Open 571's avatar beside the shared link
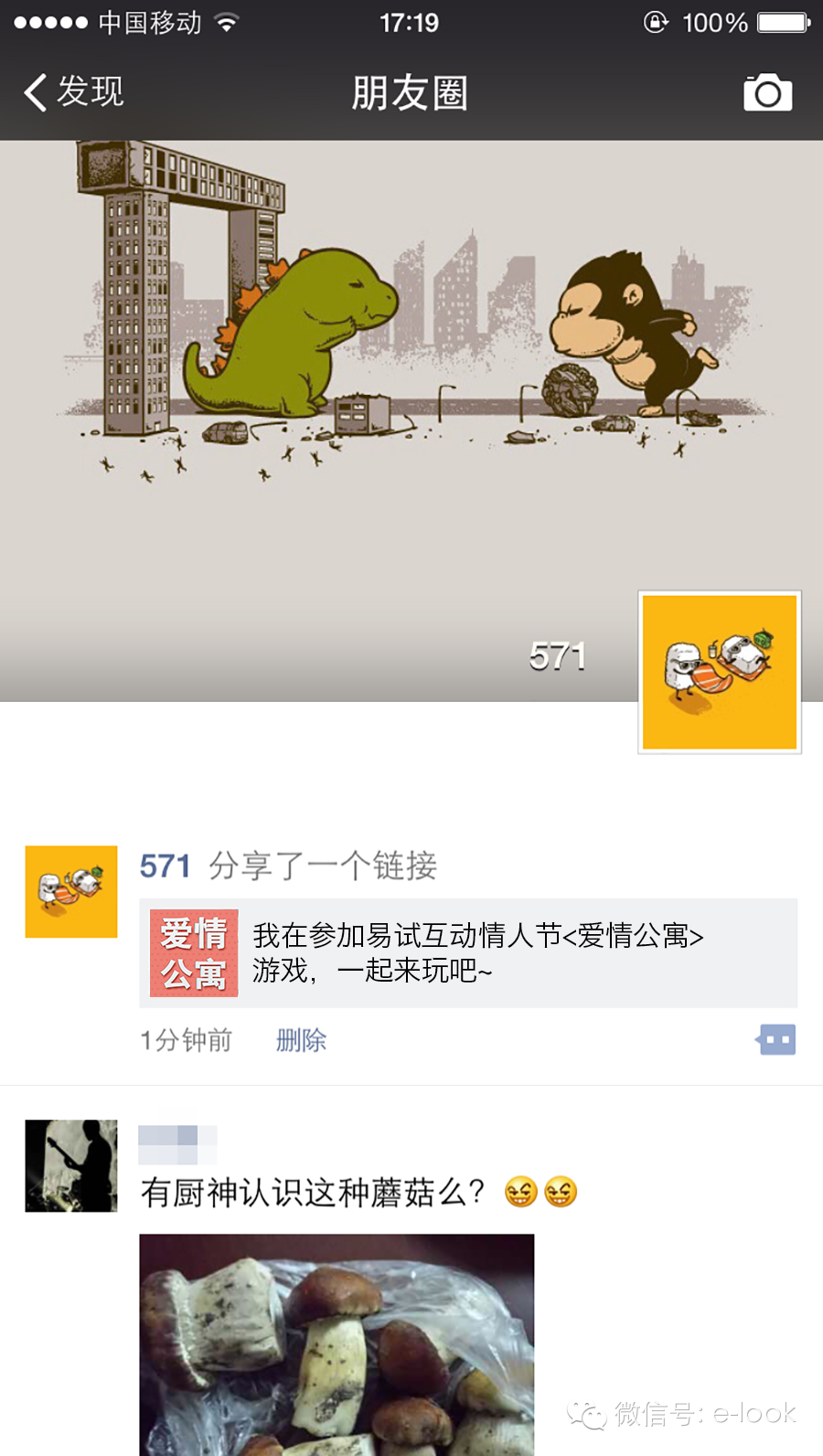This screenshot has width=823, height=1456. click(71, 891)
